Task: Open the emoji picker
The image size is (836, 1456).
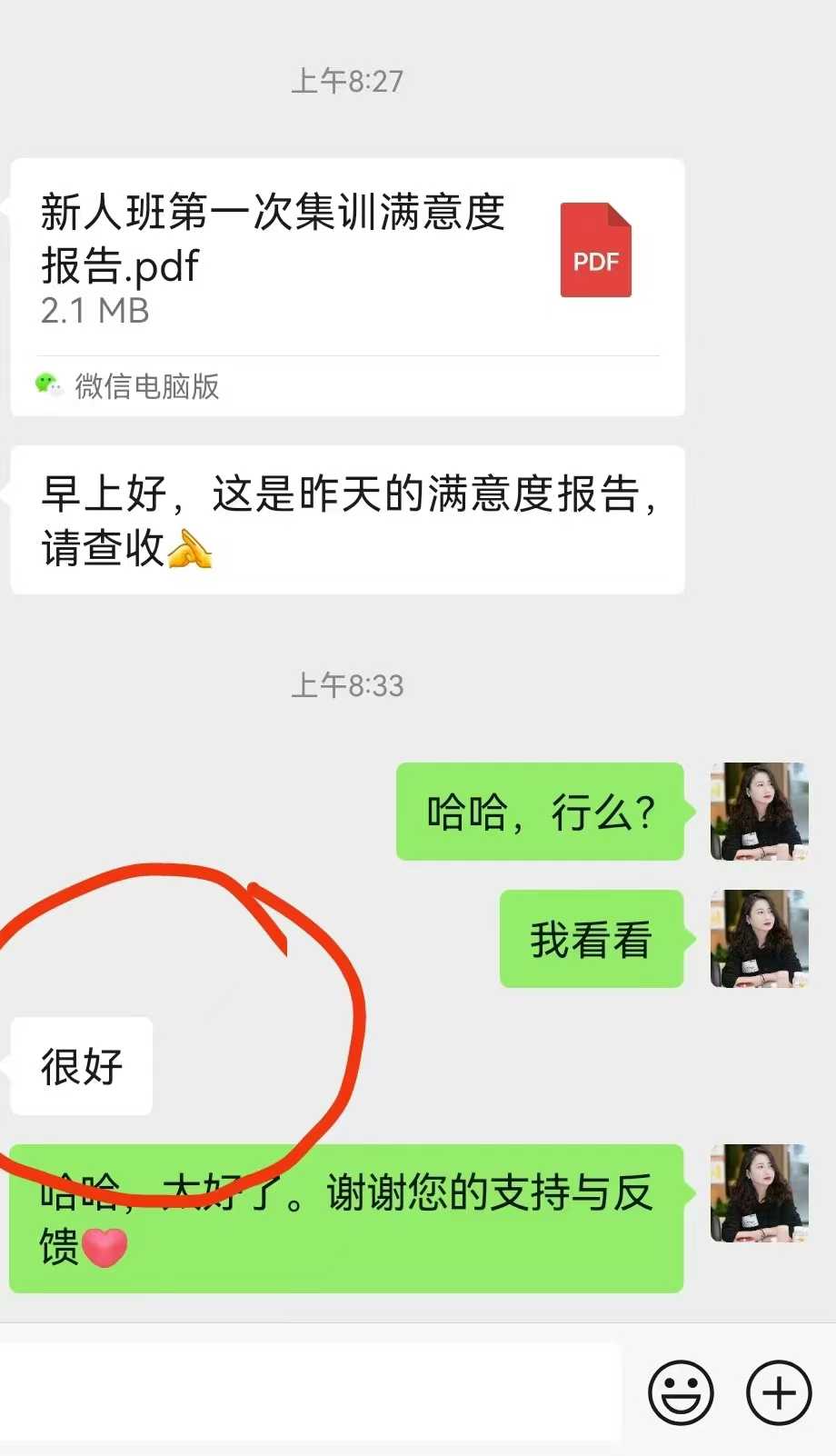Action: click(680, 1391)
